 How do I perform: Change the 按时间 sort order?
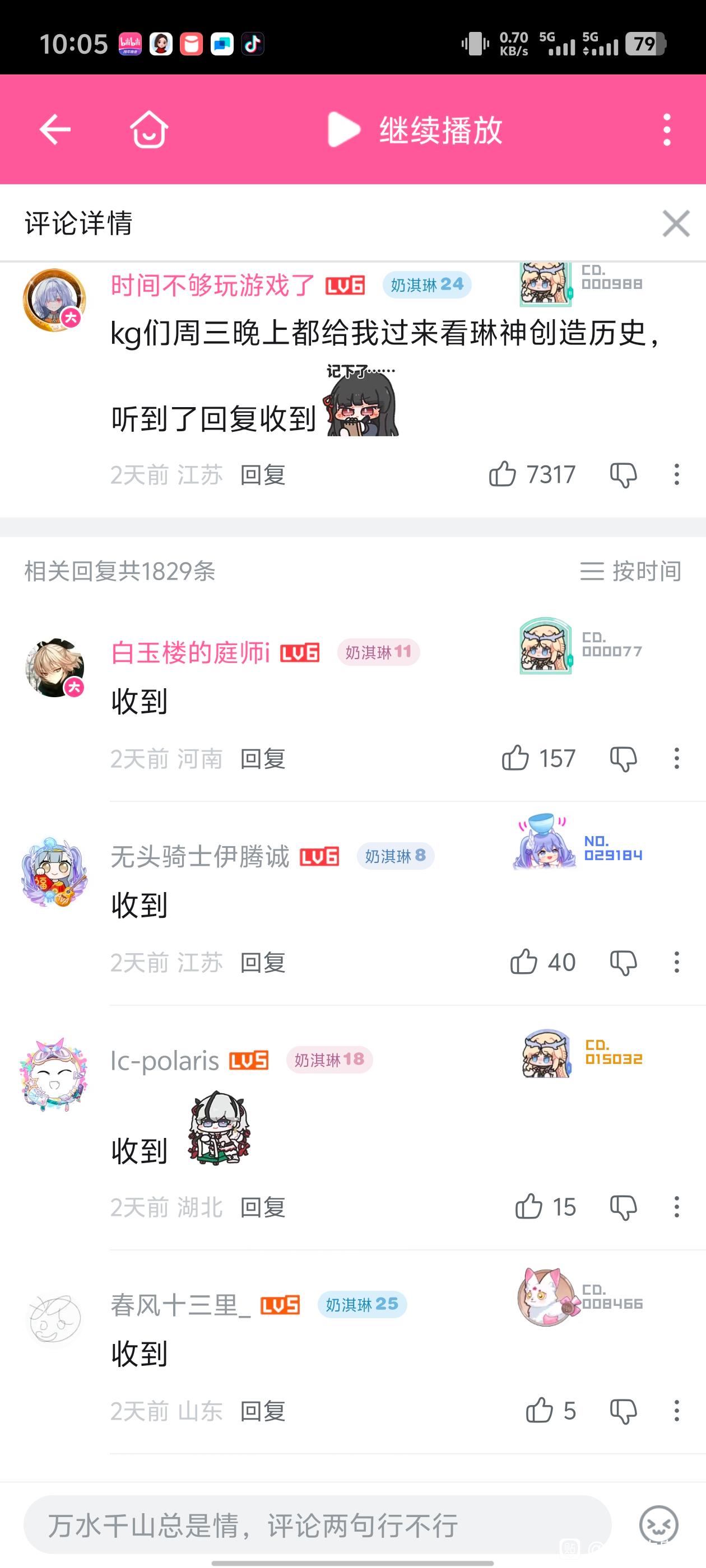tap(630, 571)
